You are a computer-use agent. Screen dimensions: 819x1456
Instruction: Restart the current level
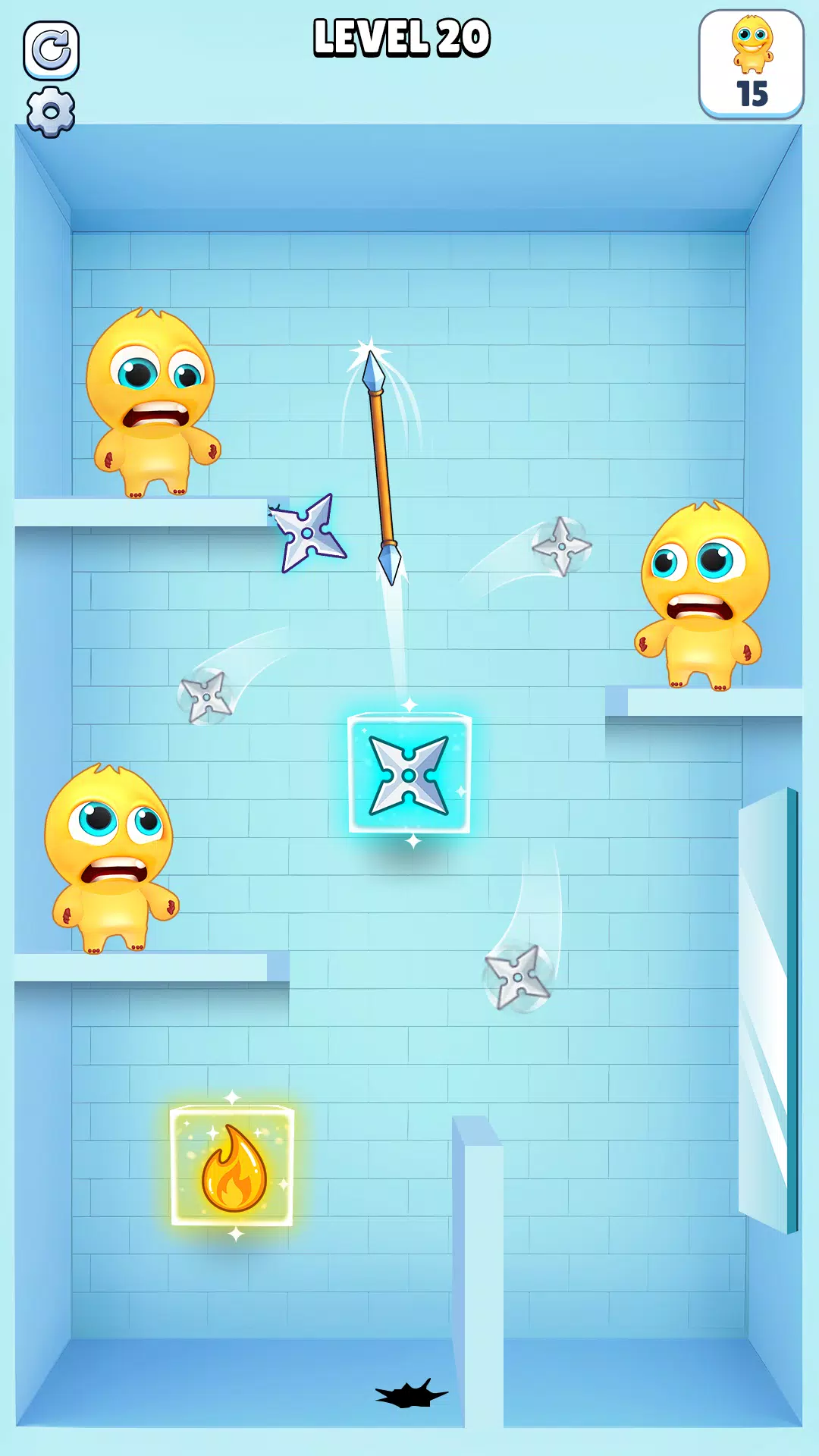[51, 51]
